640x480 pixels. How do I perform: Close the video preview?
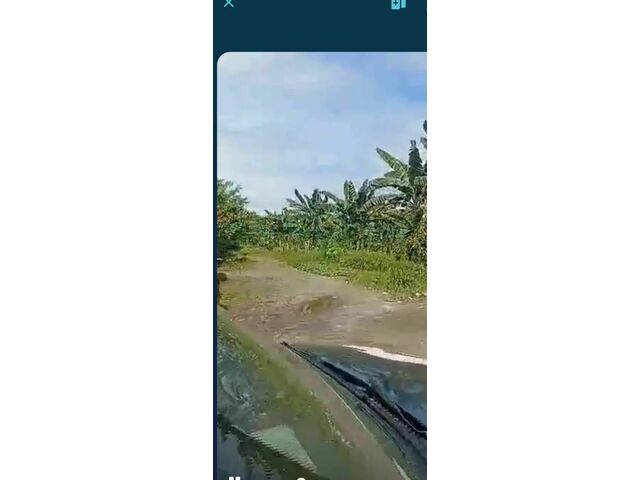229,4
